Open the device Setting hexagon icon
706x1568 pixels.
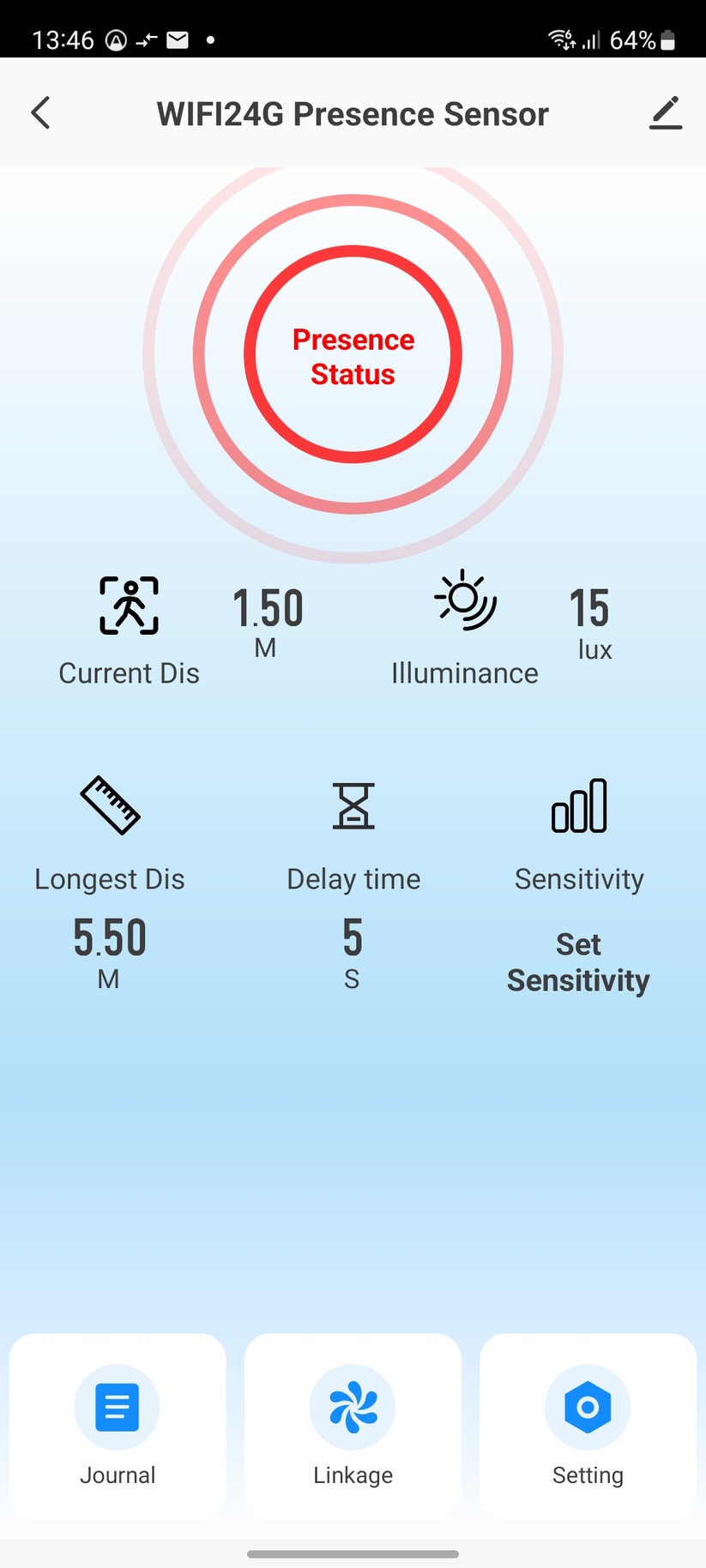click(588, 1407)
